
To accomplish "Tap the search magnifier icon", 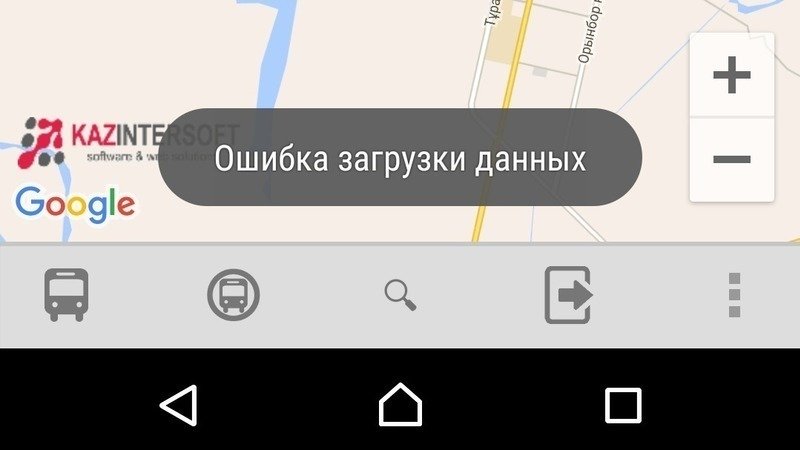I will (400, 295).
